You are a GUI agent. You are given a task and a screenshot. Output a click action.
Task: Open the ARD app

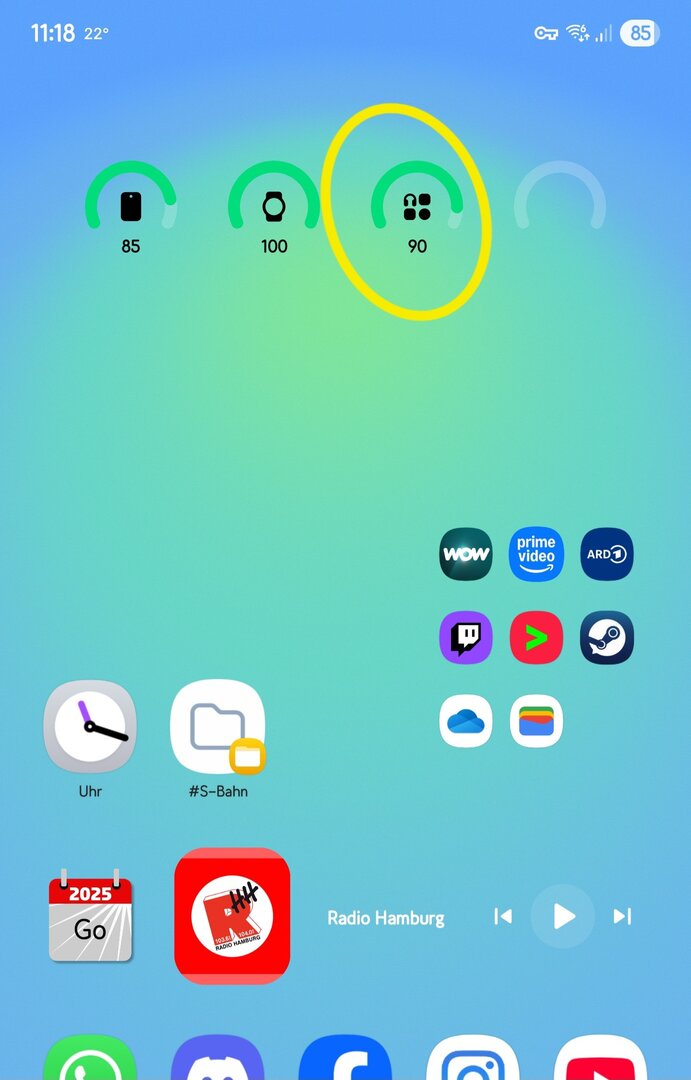607,554
